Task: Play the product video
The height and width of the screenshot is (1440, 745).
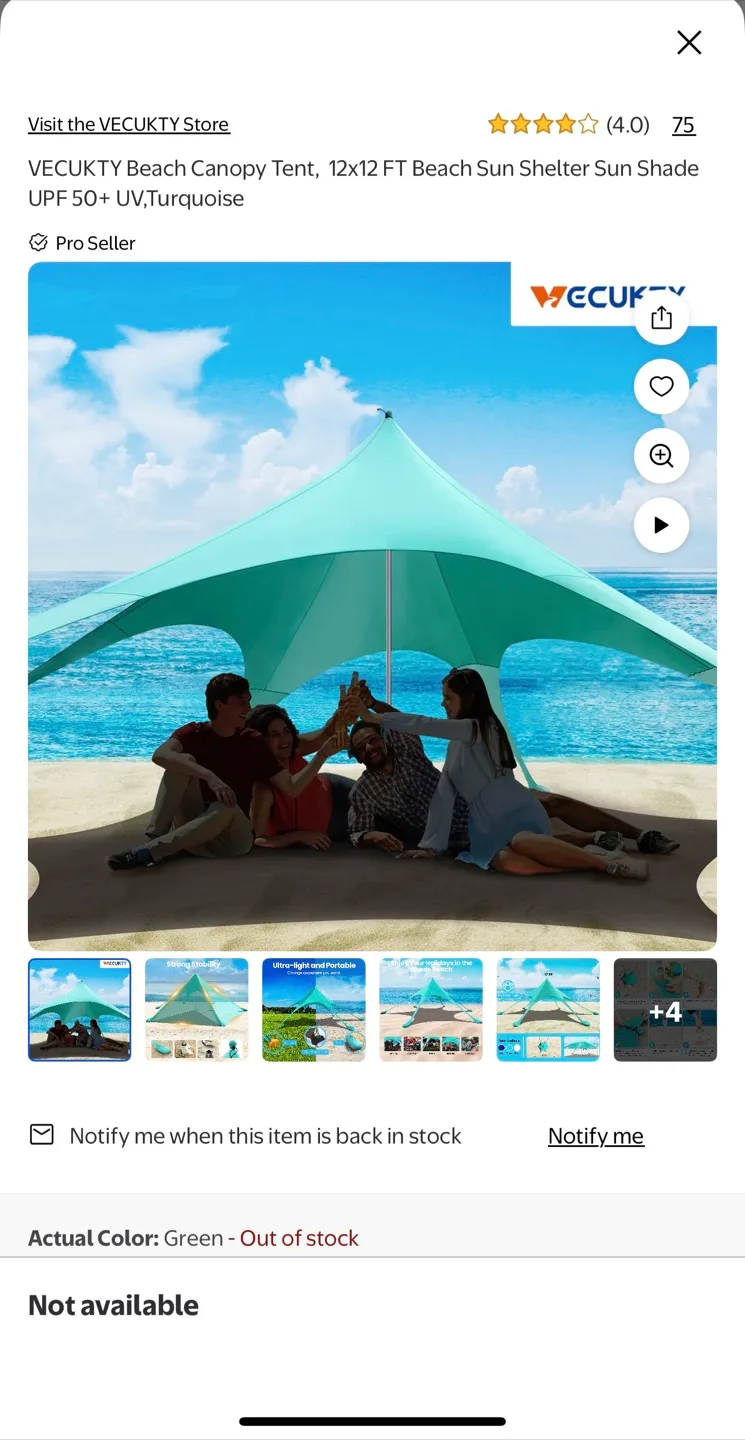Action: coord(661,525)
